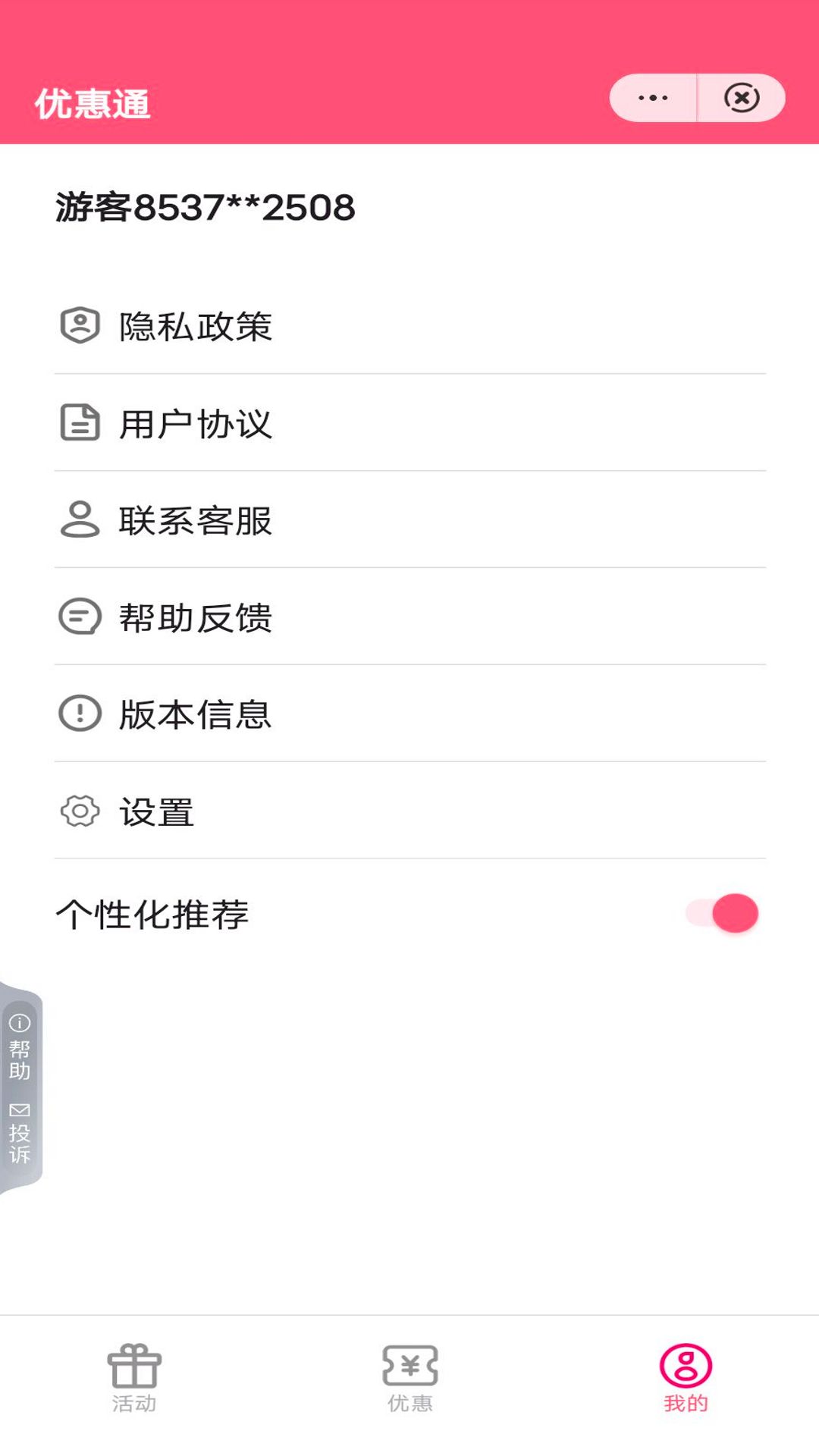This screenshot has height=1456, width=819.
Task: Open the 设置 gear icon
Action: coord(78,810)
